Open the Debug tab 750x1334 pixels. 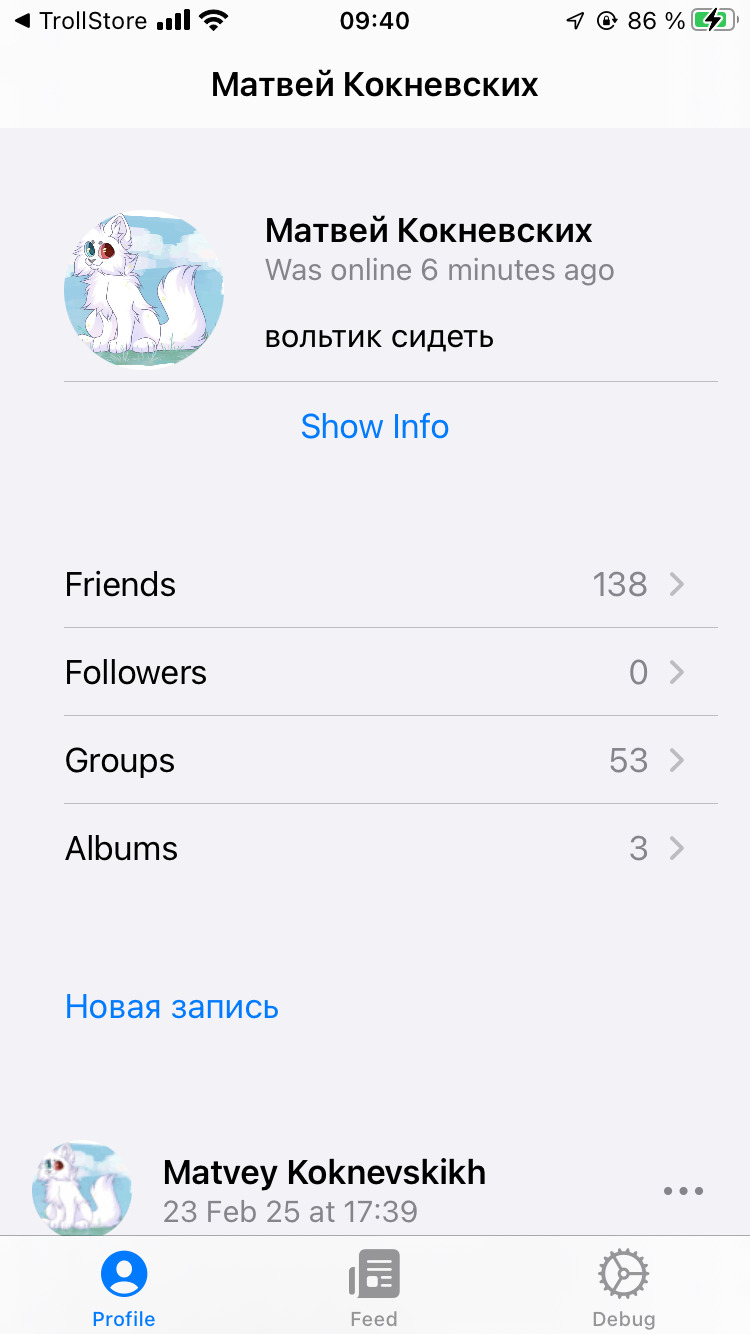coord(623,1288)
